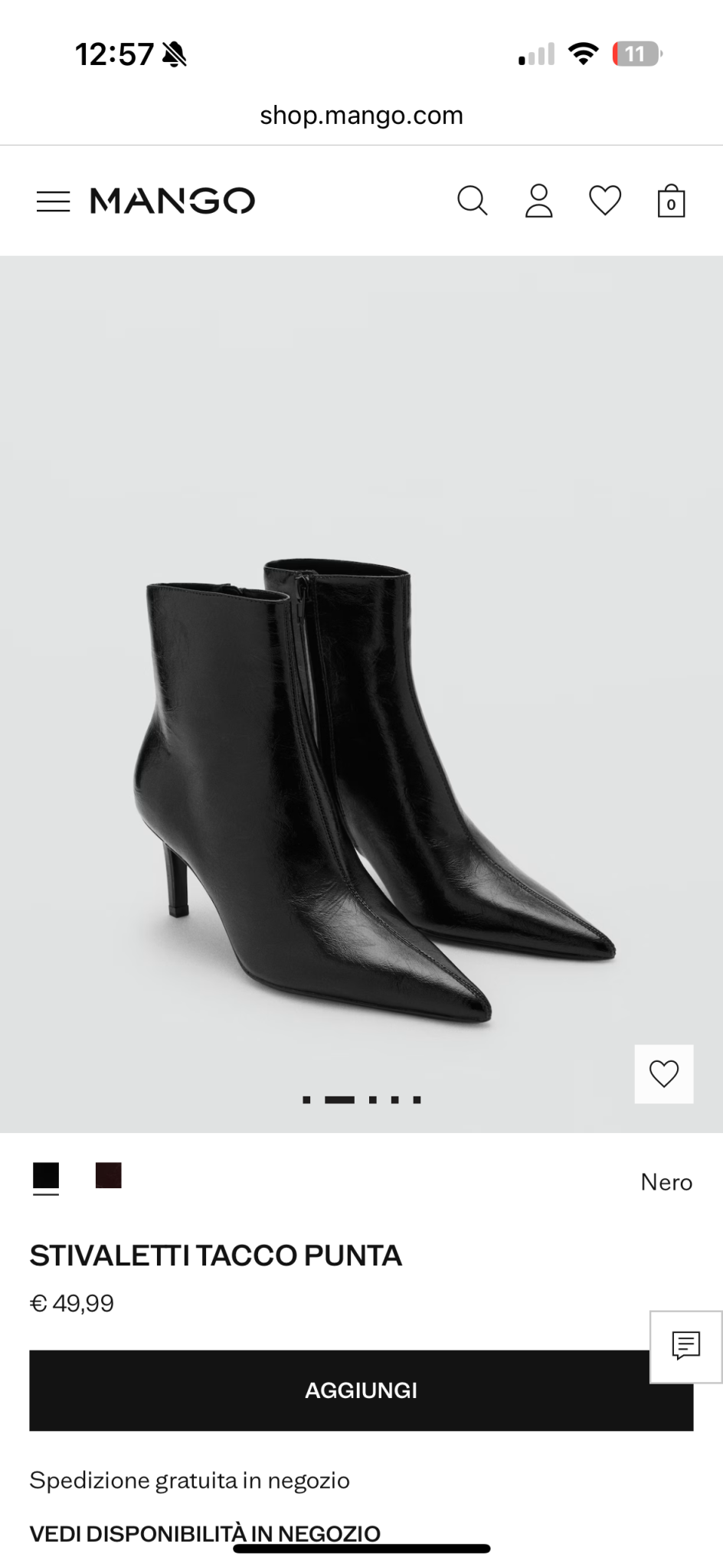Open the chat support icon

tap(685, 1346)
